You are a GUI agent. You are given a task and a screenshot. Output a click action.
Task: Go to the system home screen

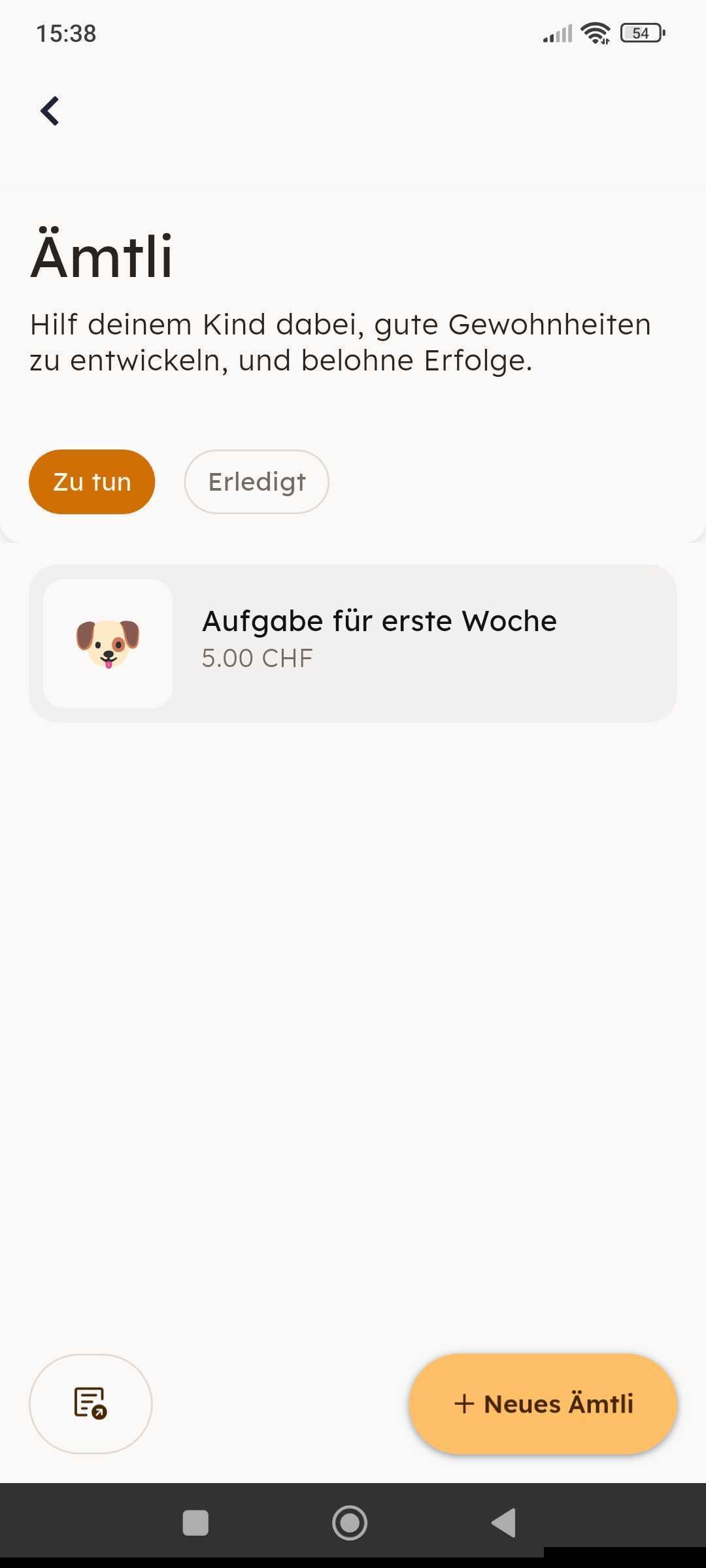click(x=350, y=1523)
